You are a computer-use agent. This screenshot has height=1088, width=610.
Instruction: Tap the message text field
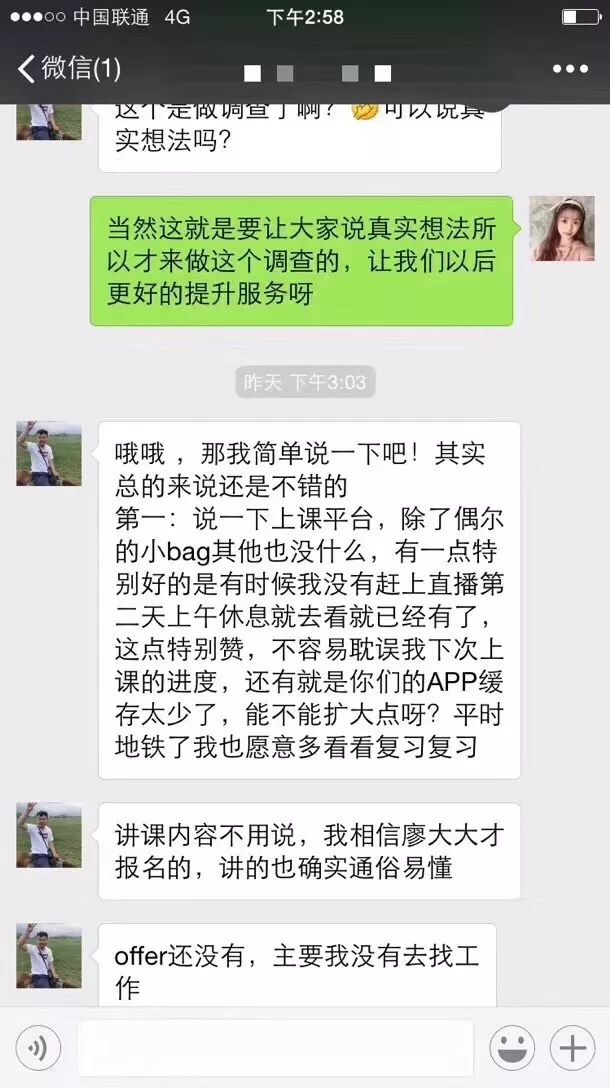(273, 1048)
